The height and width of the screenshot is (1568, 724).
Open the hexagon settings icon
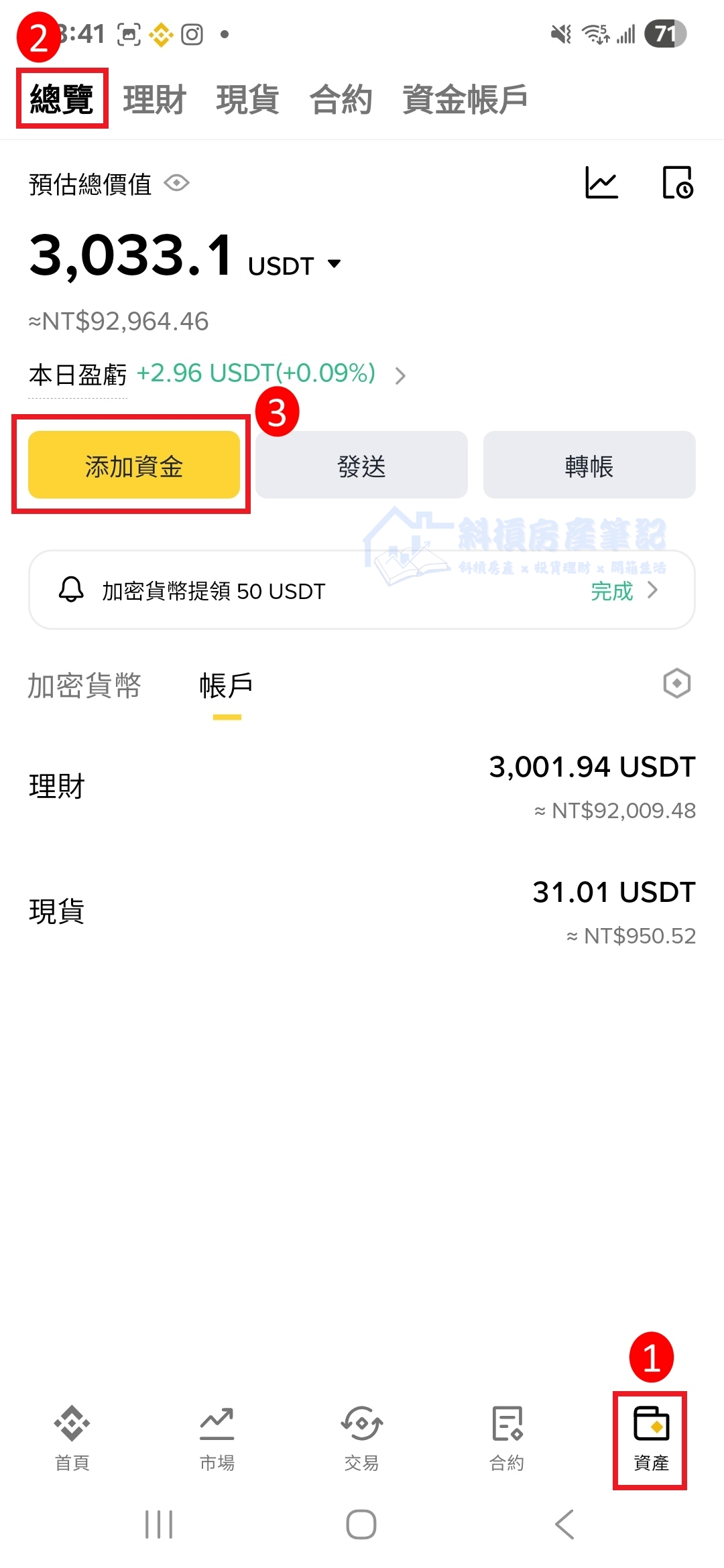676,683
